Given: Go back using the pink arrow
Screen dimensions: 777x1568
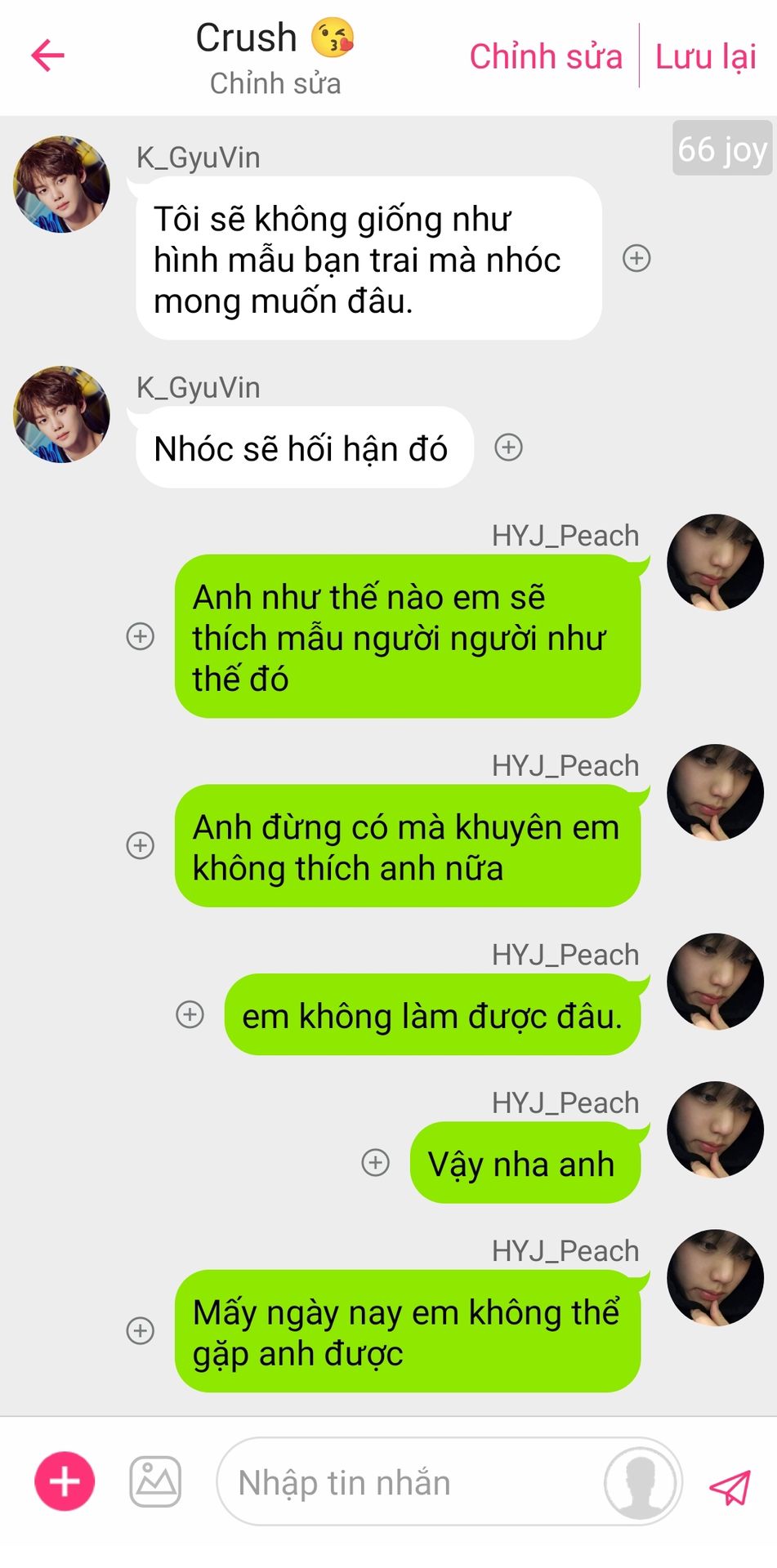Looking at the screenshot, I should pos(47,56).
